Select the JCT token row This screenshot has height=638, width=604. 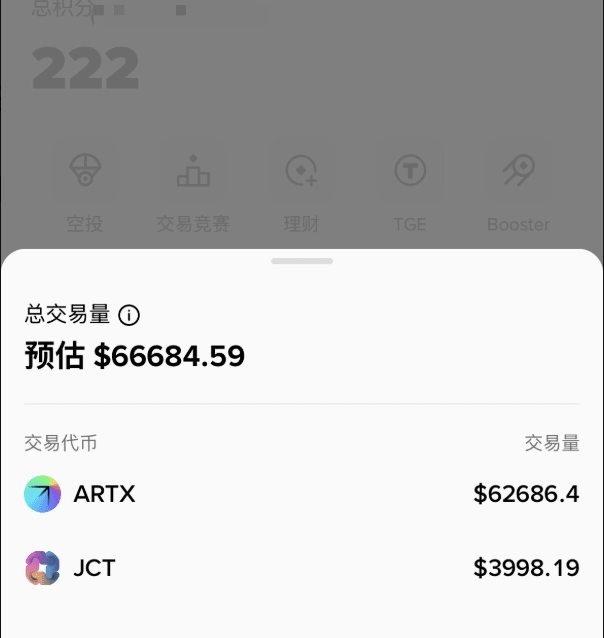300,568
